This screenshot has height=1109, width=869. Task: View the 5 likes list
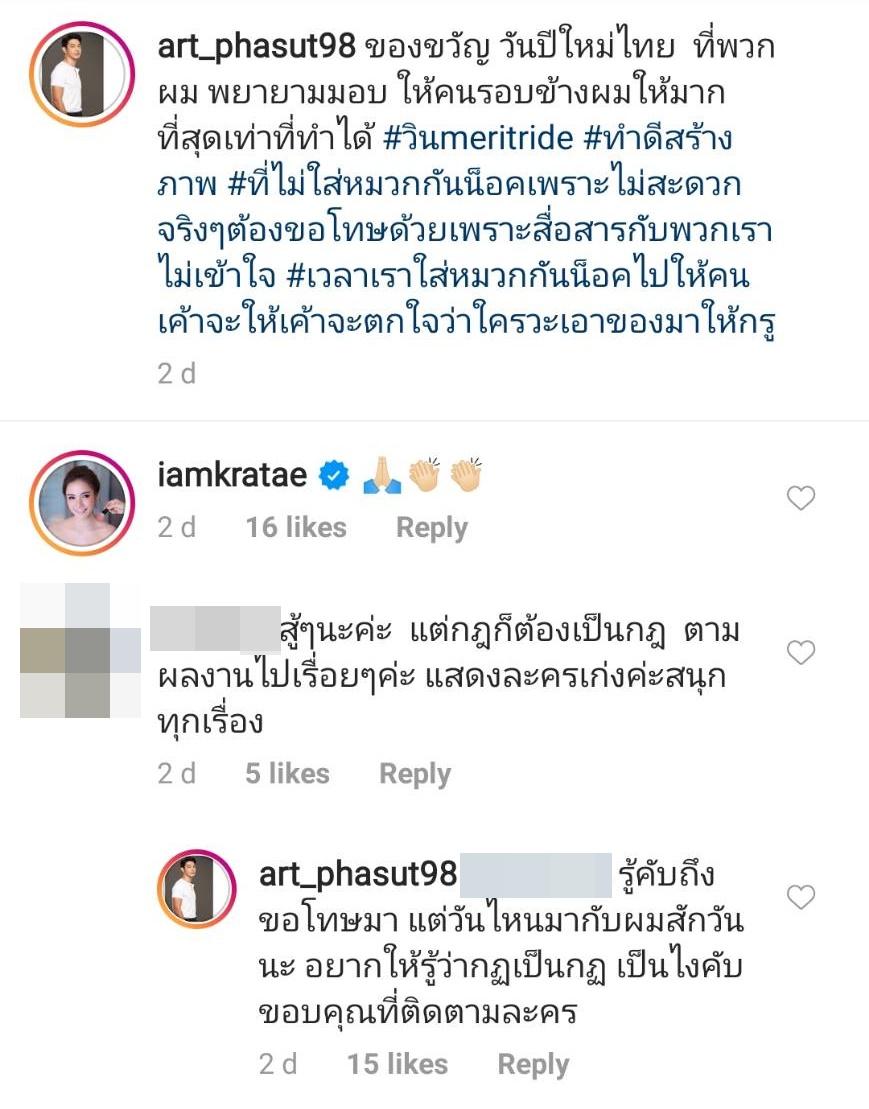[x=287, y=774]
